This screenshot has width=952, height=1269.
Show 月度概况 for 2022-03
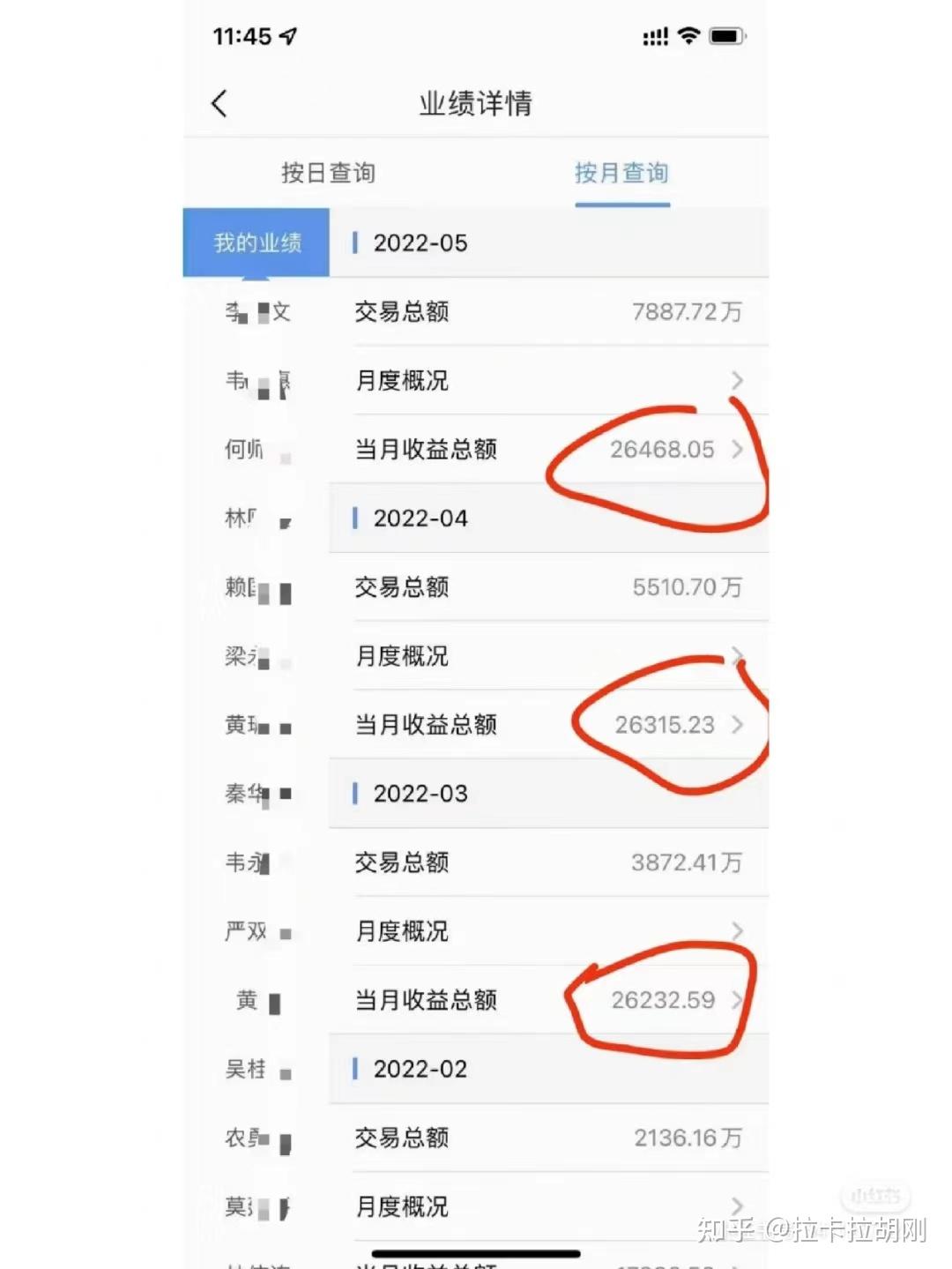click(x=548, y=931)
